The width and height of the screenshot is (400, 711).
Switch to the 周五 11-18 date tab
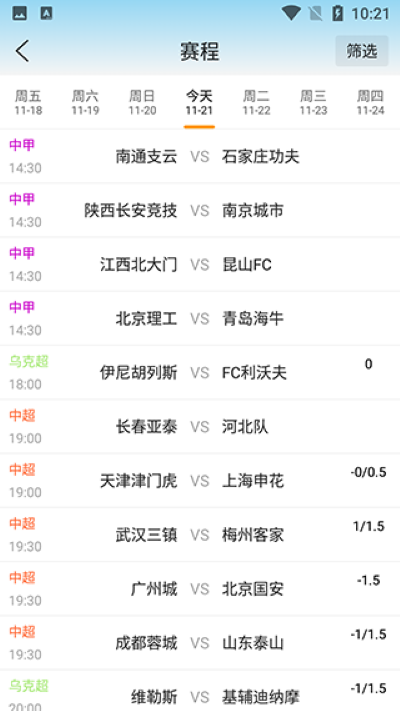28,102
